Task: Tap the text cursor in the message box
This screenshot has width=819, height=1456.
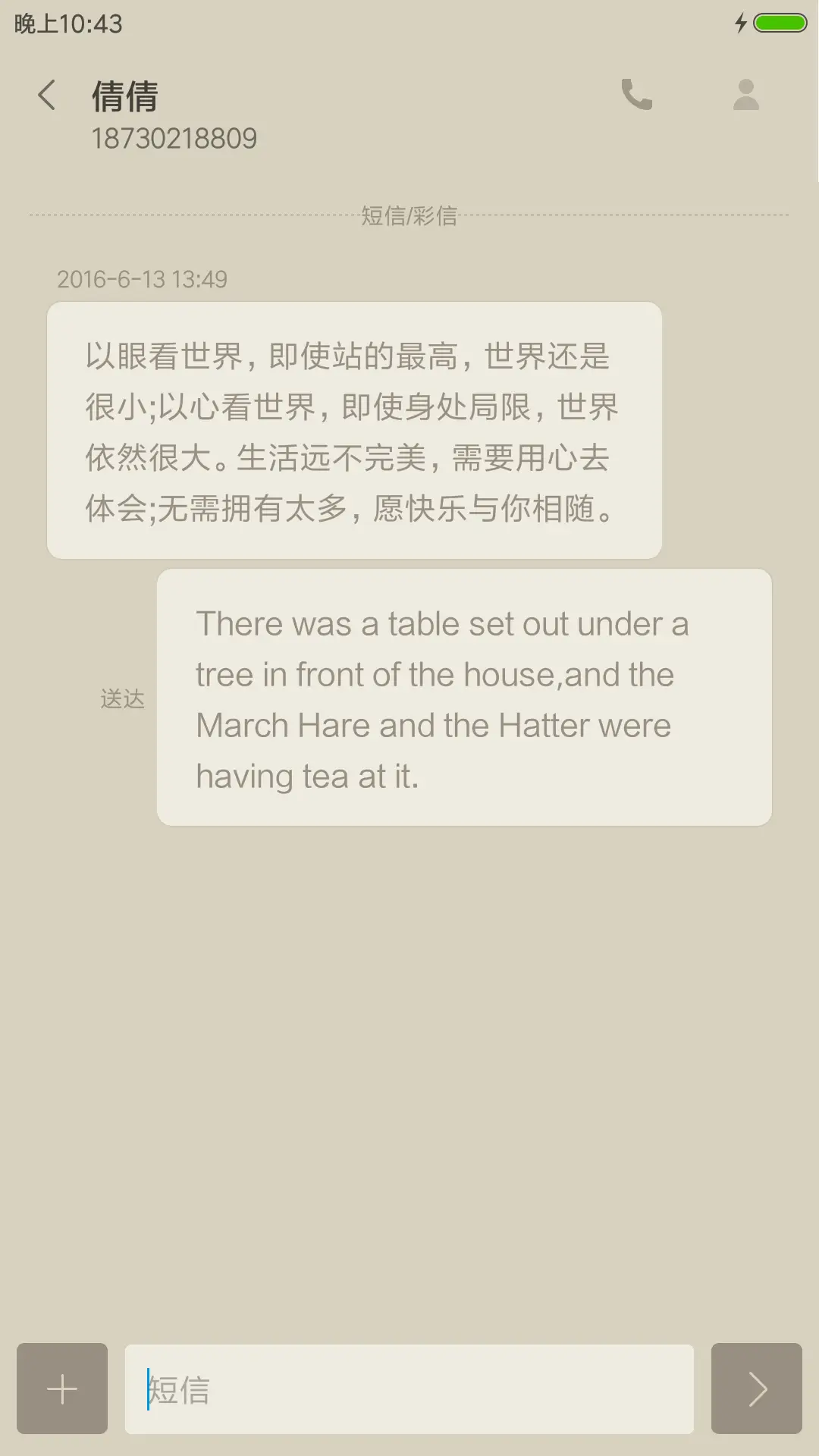Action: click(x=146, y=1390)
